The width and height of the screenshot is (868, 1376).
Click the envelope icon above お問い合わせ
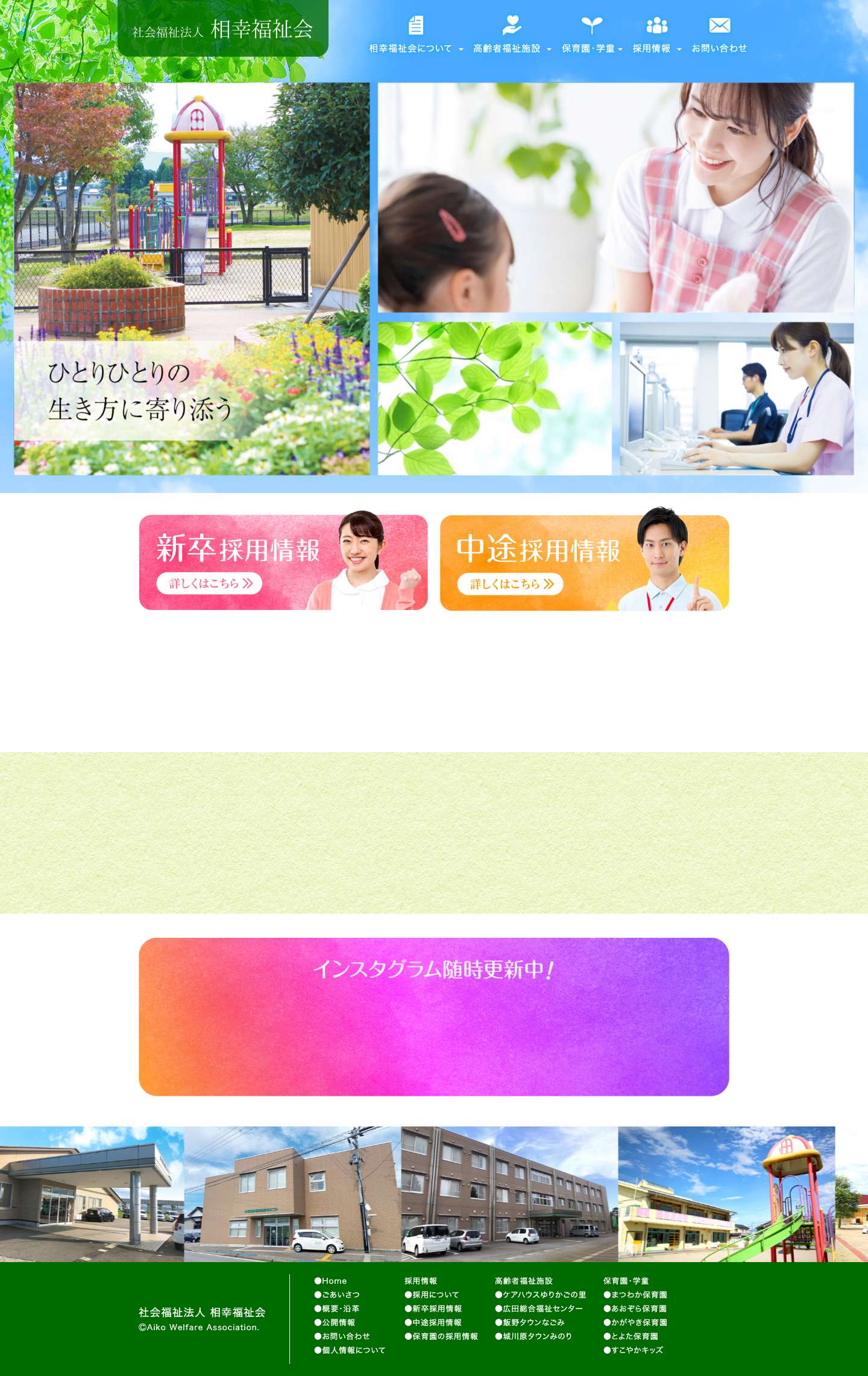click(720, 27)
